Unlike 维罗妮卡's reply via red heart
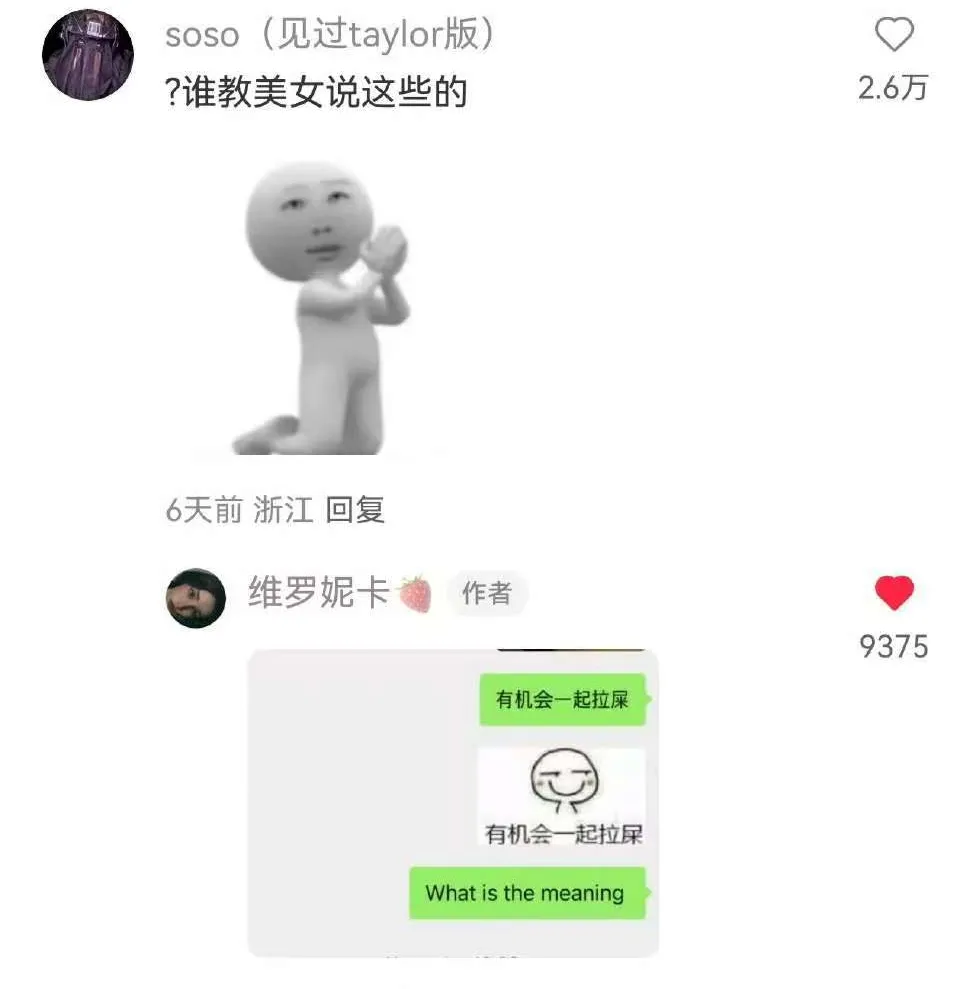The image size is (960, 989). point(893,594)
